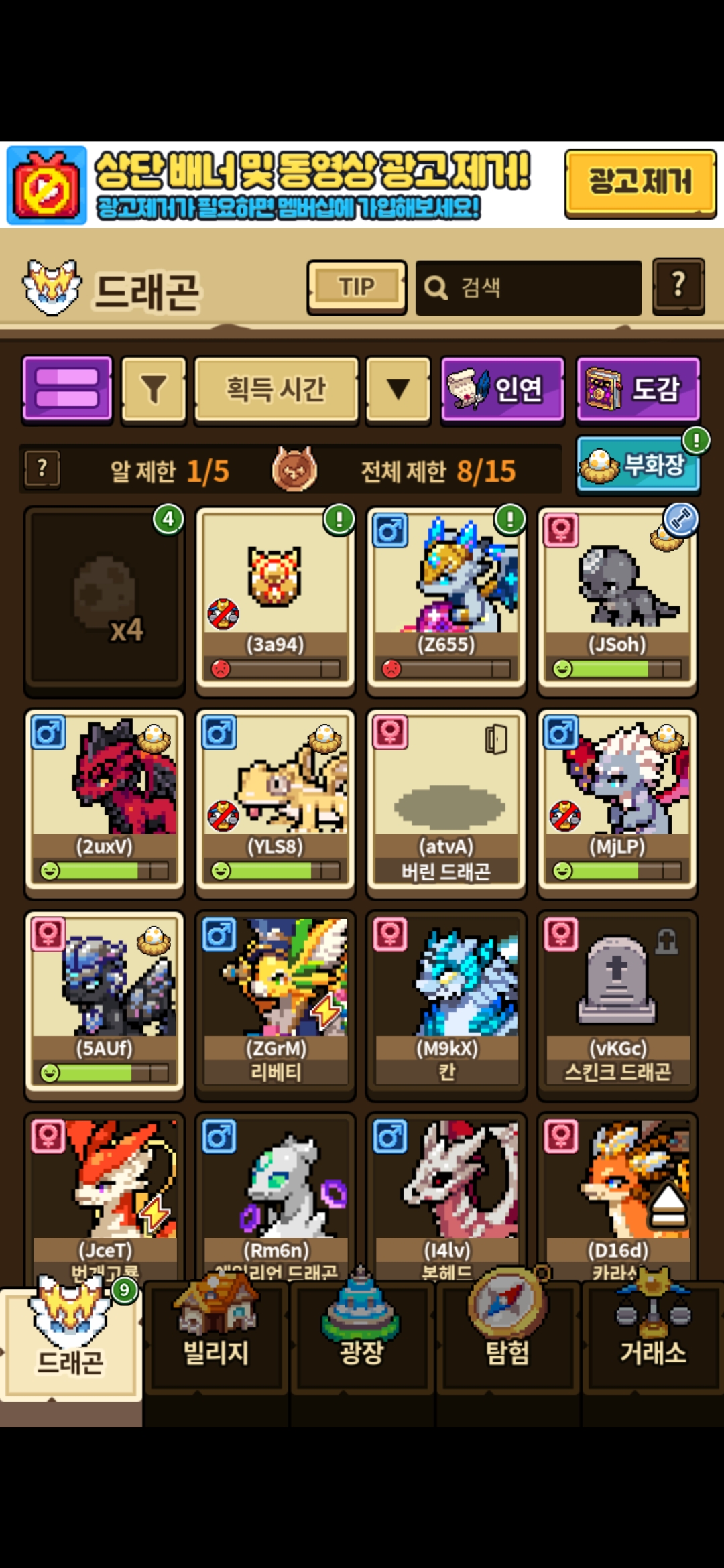Go to the 탐험 tab
This screenshot has height=1568, width=724.
(x=507, y=1337)
